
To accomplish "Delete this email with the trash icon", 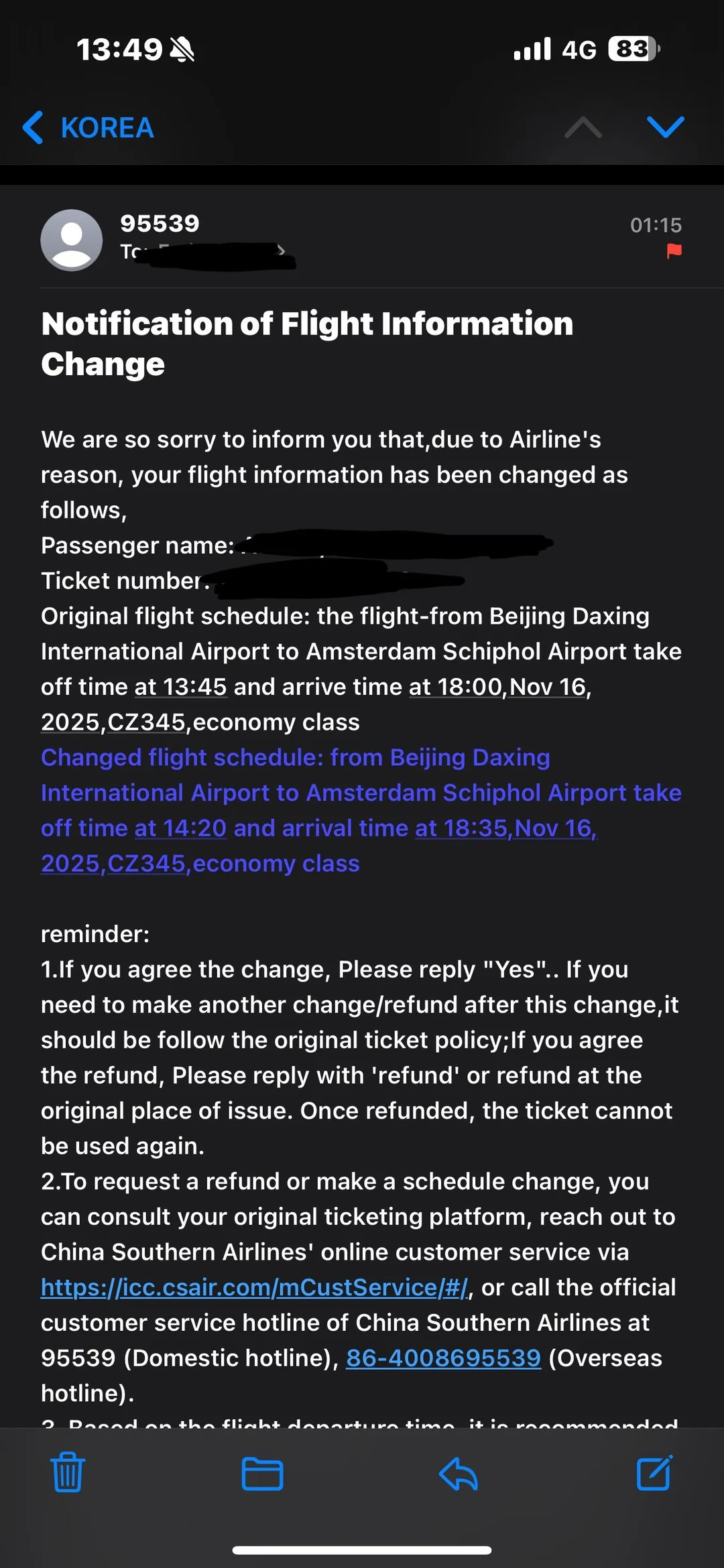I will (x=68, y=1472).
